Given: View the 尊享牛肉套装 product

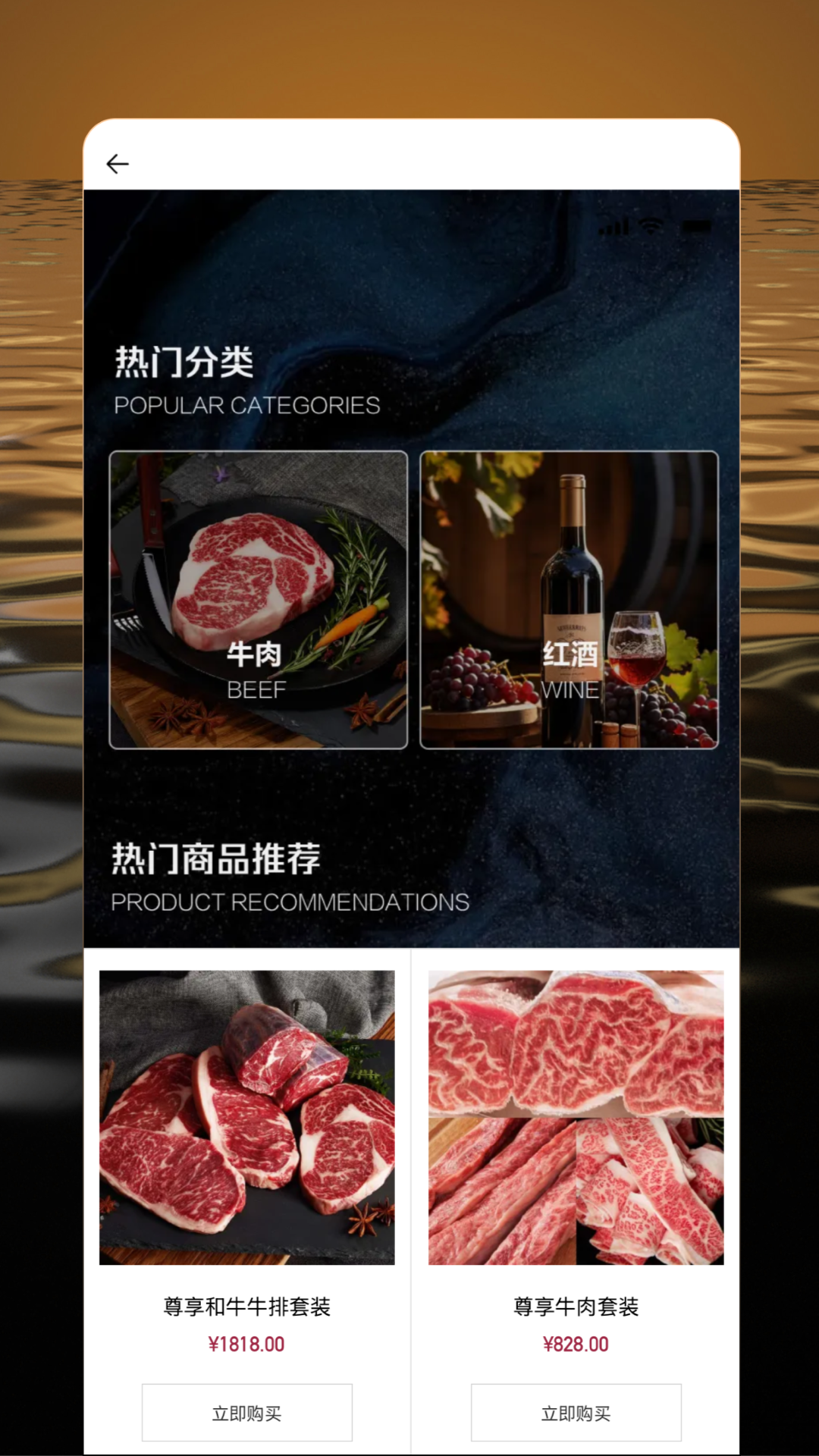Looking at the screenshot, I should click(576, 1118).
